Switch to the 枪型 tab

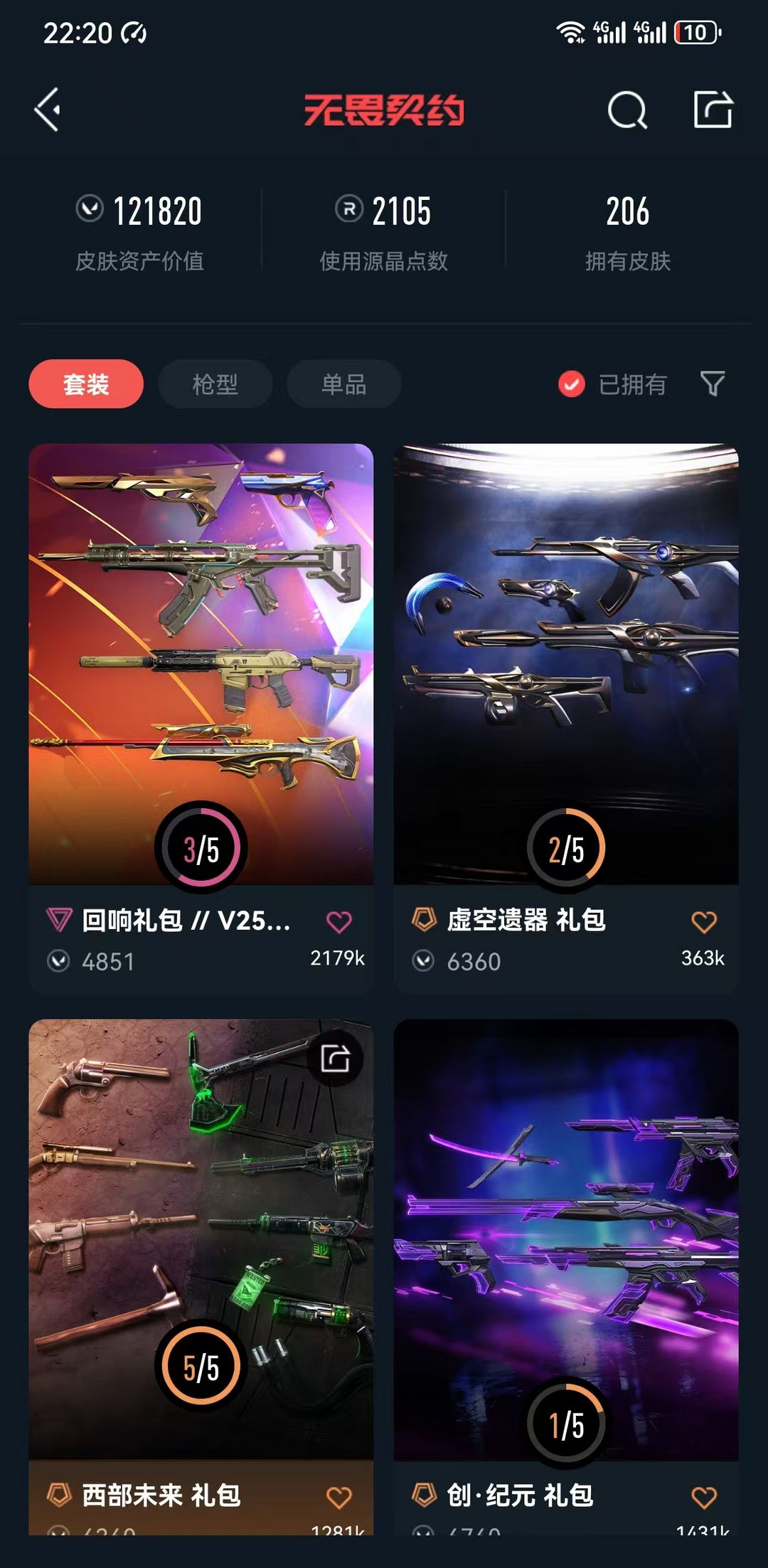[x=215, y=384]
